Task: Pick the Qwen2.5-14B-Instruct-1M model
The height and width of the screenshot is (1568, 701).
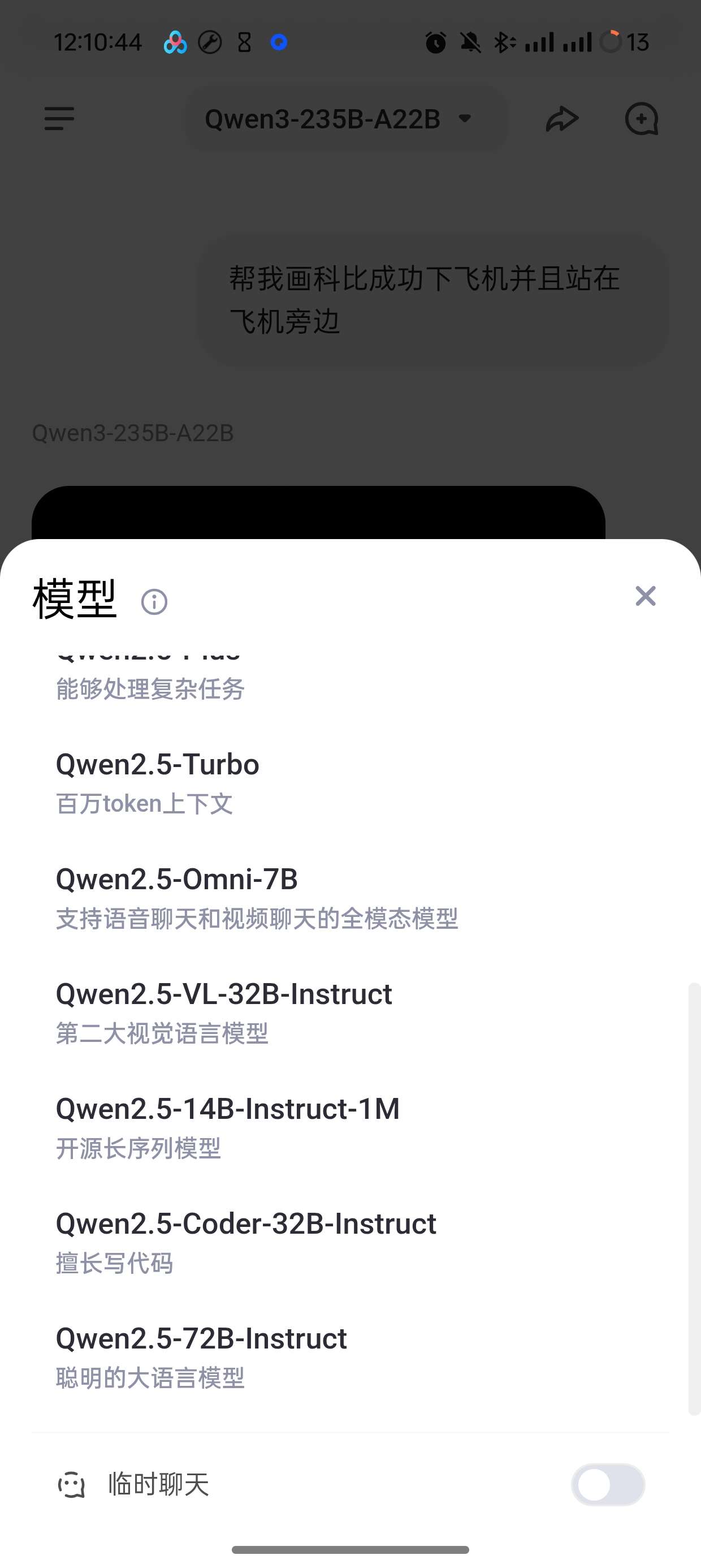Action: [228, 1126]
